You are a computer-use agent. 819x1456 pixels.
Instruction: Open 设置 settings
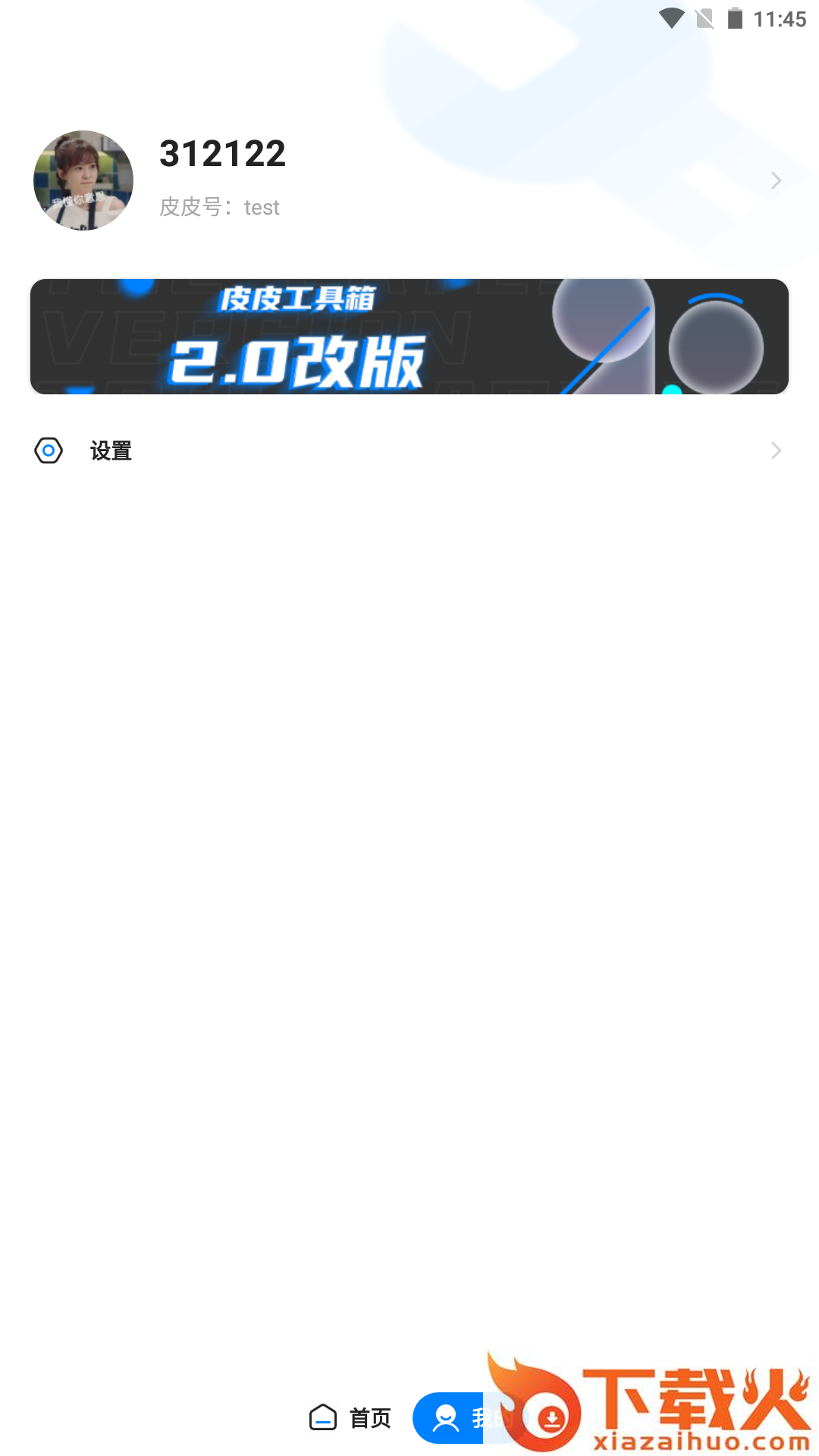(x=409, y=450)
